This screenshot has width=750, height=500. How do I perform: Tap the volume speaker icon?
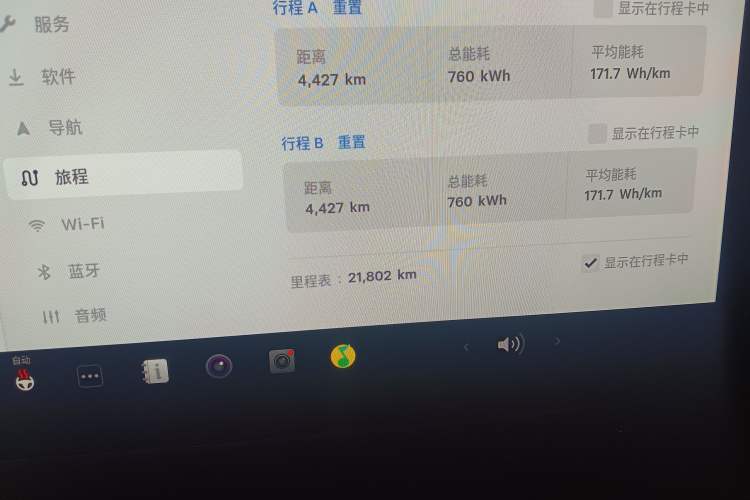[509, 345]
